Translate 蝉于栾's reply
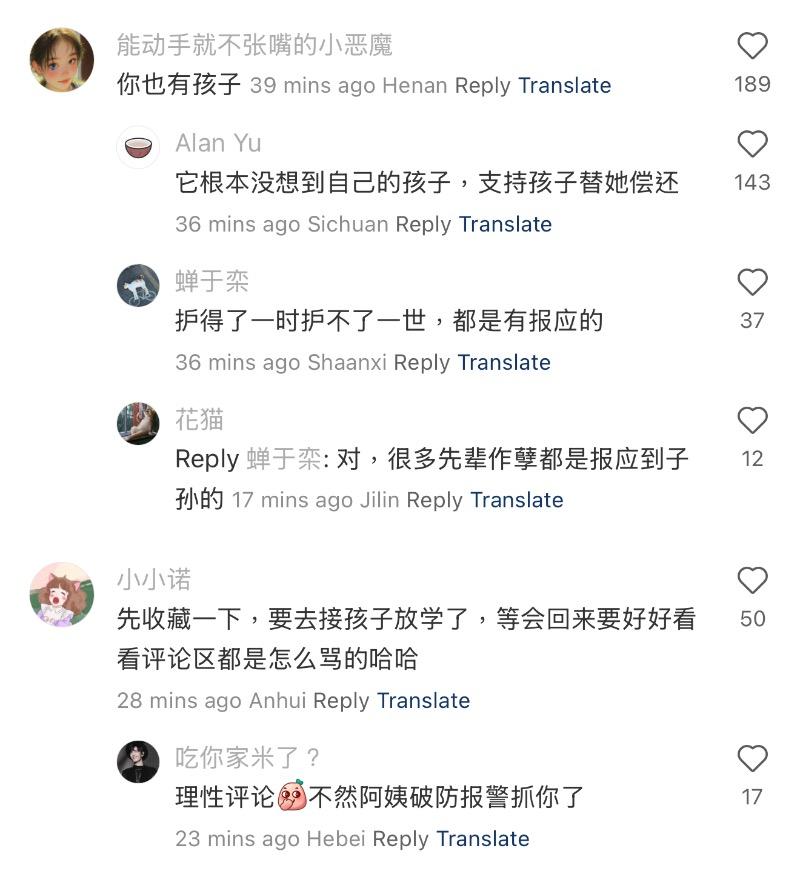 (x=504, y=362)
